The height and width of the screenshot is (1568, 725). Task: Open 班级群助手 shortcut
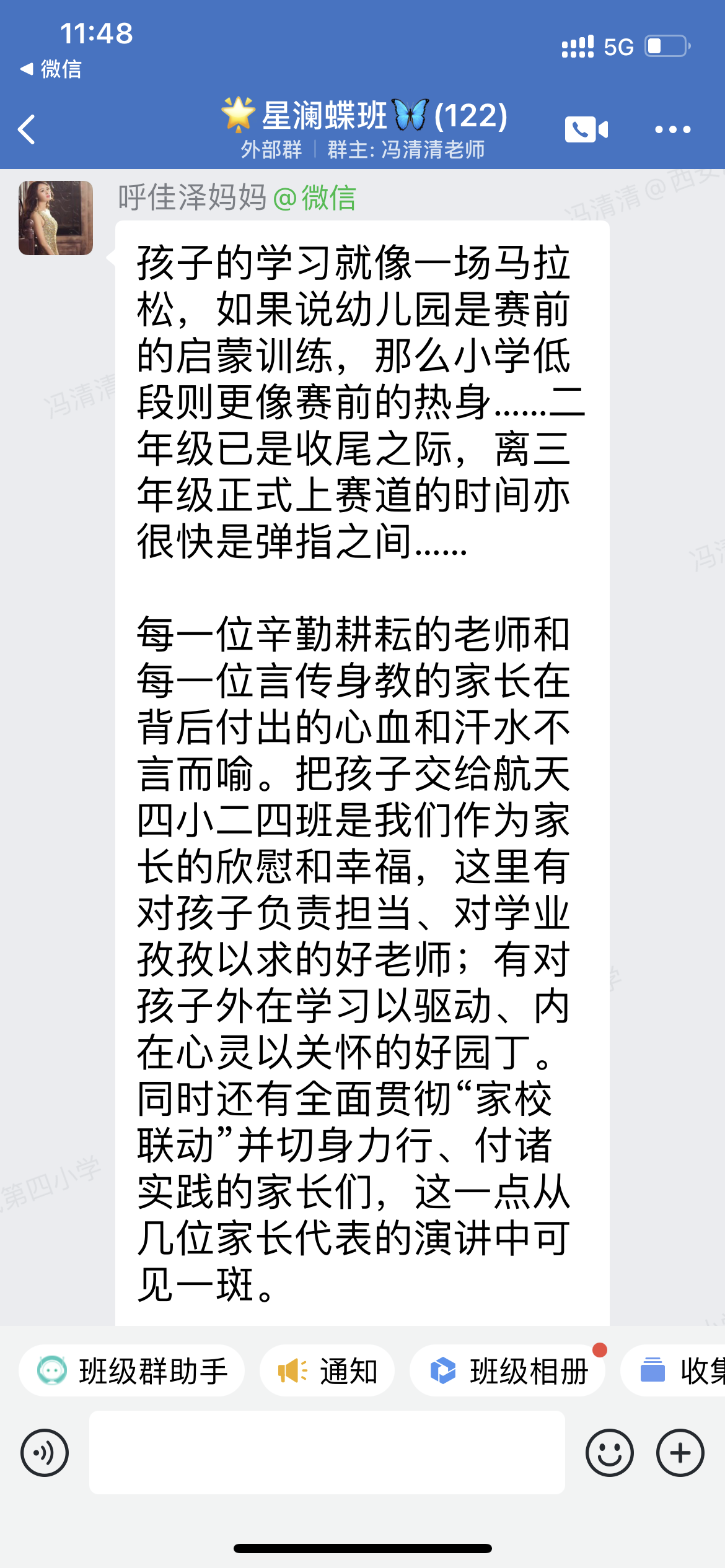click(131, 1370)
